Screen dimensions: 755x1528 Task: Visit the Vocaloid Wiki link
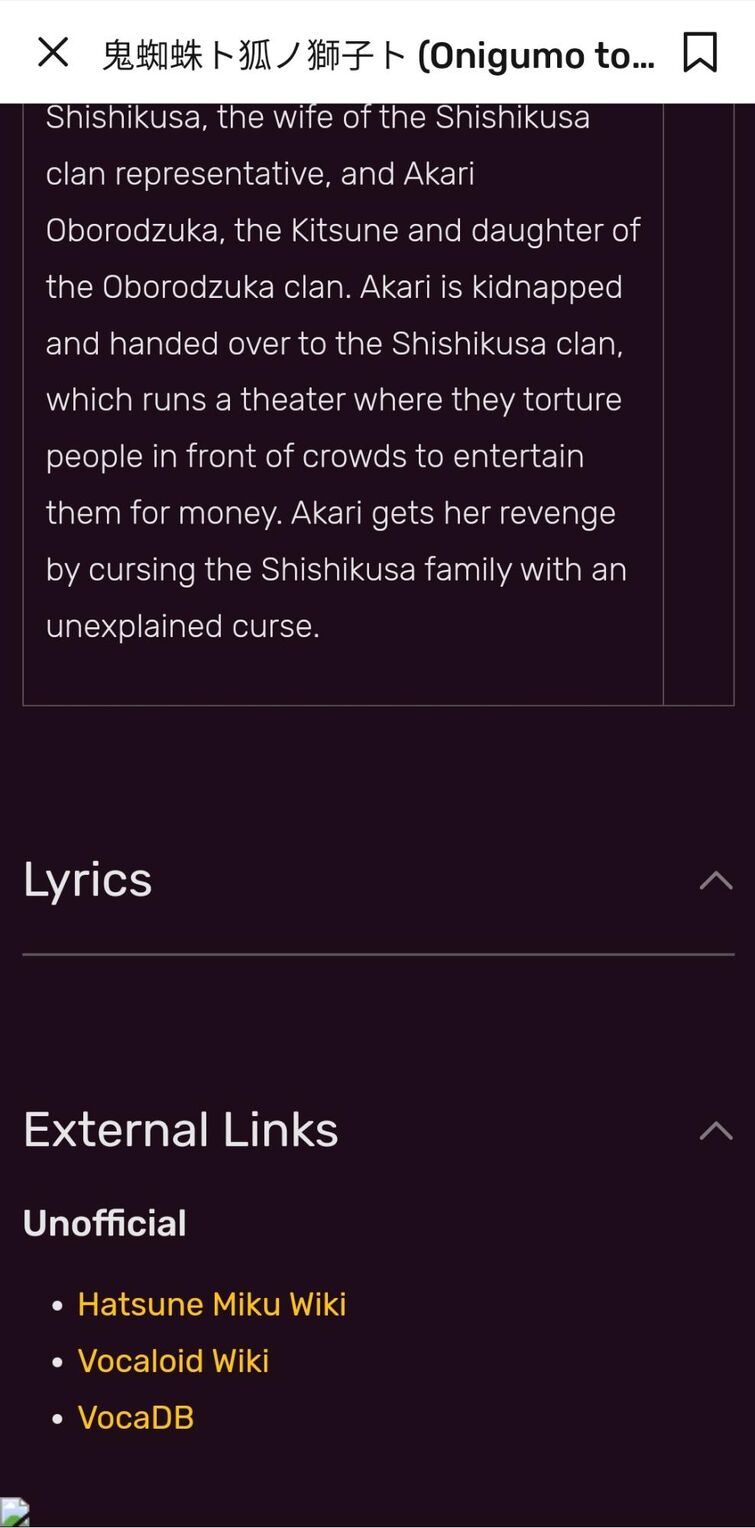coord(173,1361)
